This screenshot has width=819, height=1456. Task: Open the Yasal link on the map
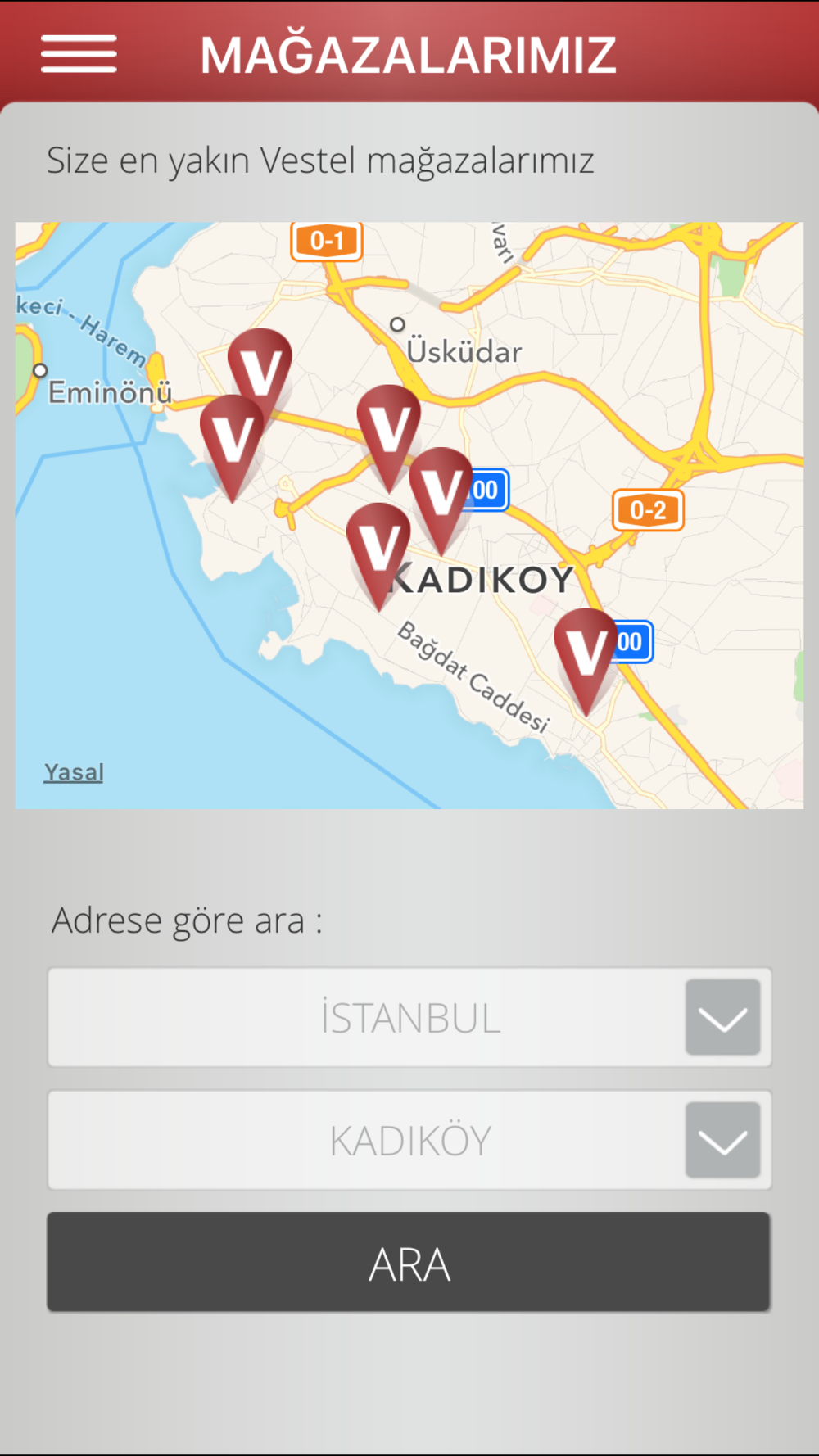pyautogui.click(x=74, y=772)
